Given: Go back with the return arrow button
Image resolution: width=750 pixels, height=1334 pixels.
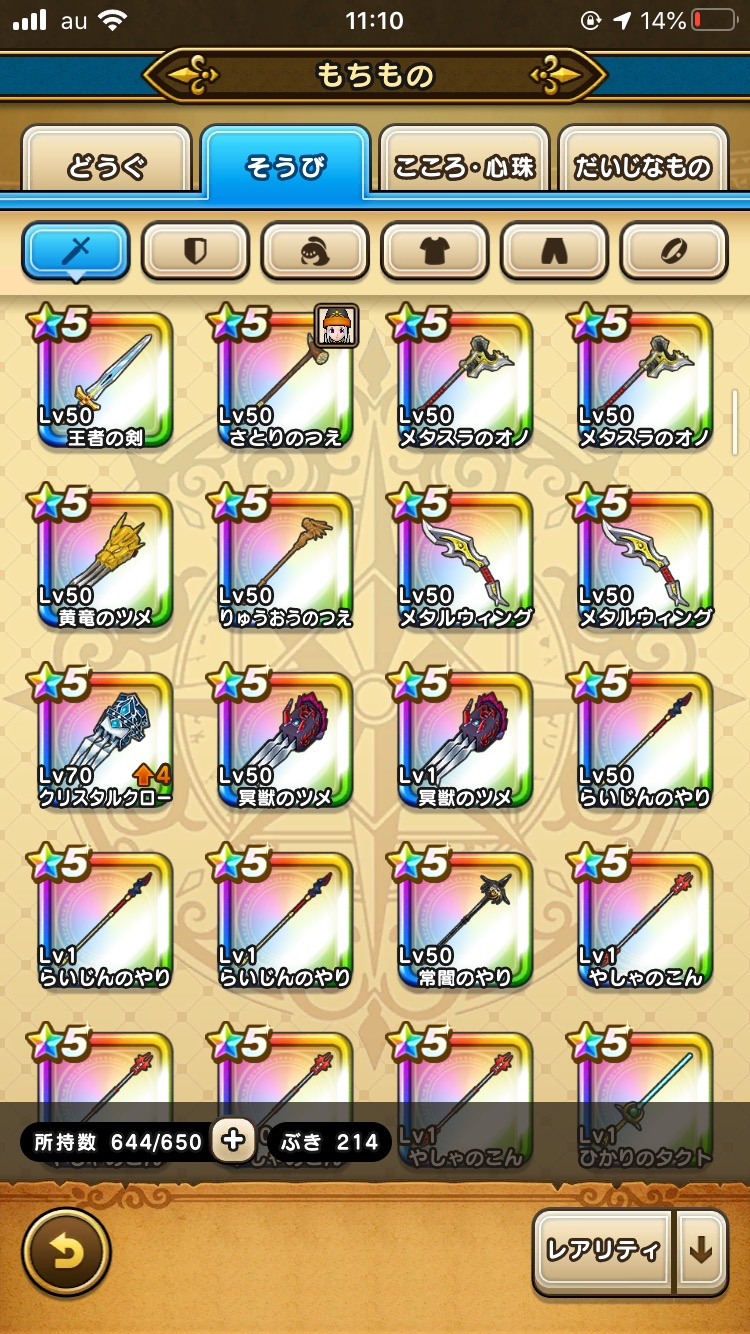Looking at the screenshot, I should tap(66, 1252).
